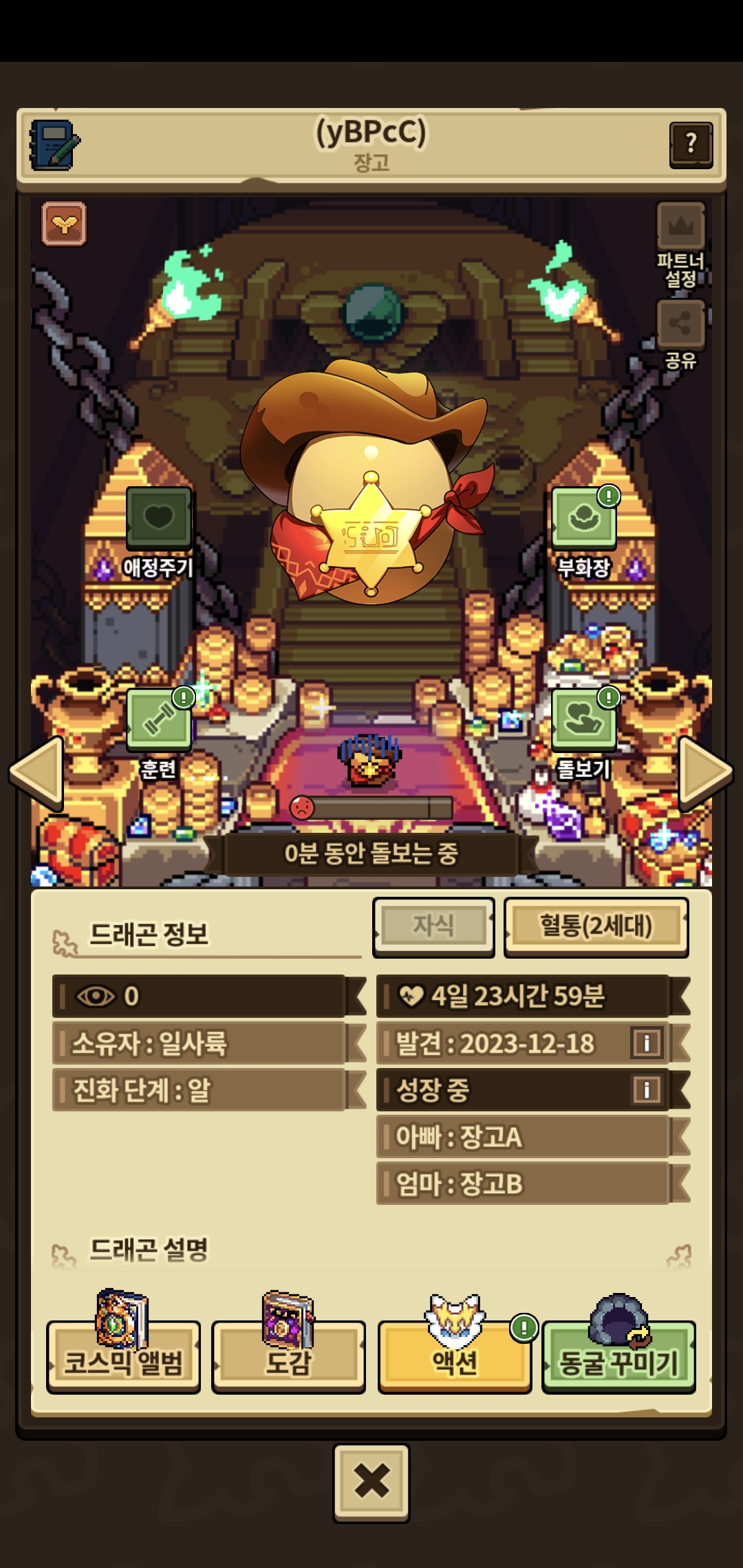Open the 자식 tab
The height and width of the screenshot is (1568, 743).
[433, 926]
